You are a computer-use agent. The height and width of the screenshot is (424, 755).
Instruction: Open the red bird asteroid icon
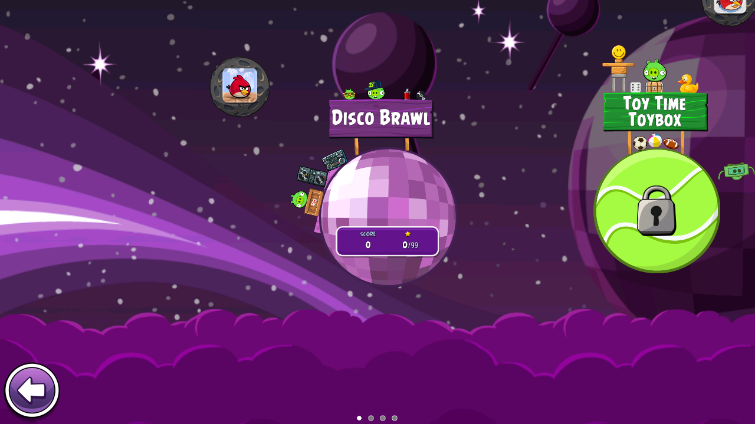pyautogui.click(x=240, y=87)
